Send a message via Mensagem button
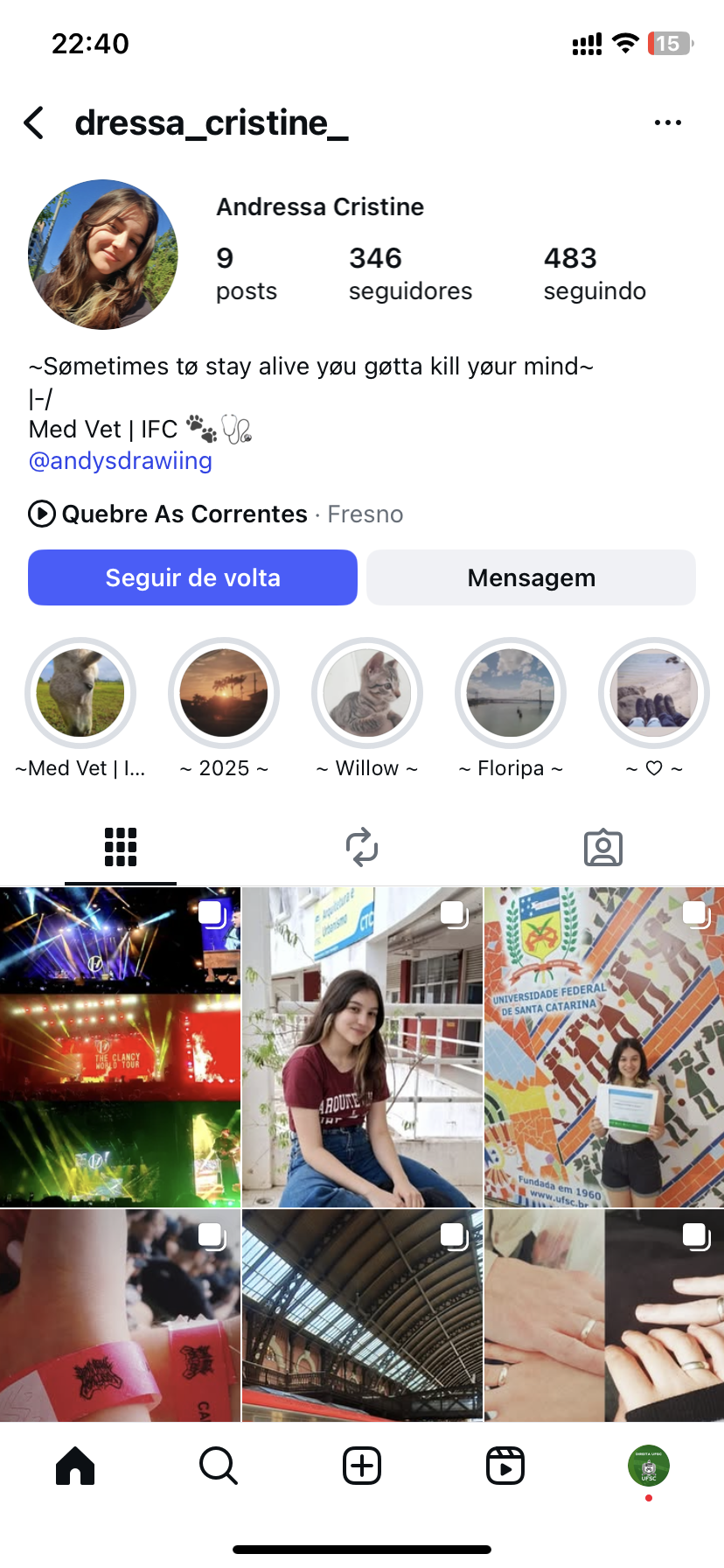 tap(531, 577)
